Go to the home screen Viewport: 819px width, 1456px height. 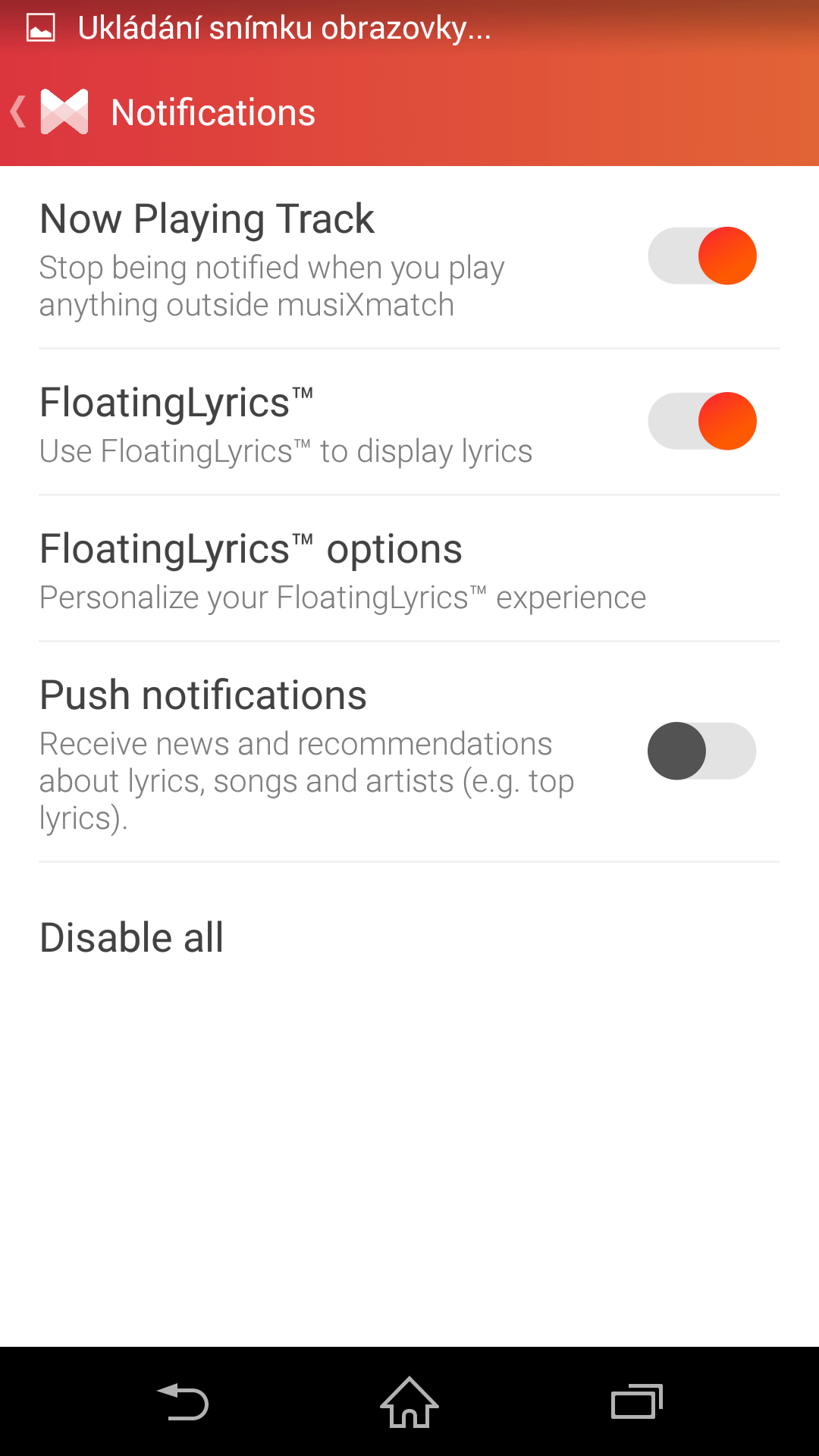tap(409, 1401)
